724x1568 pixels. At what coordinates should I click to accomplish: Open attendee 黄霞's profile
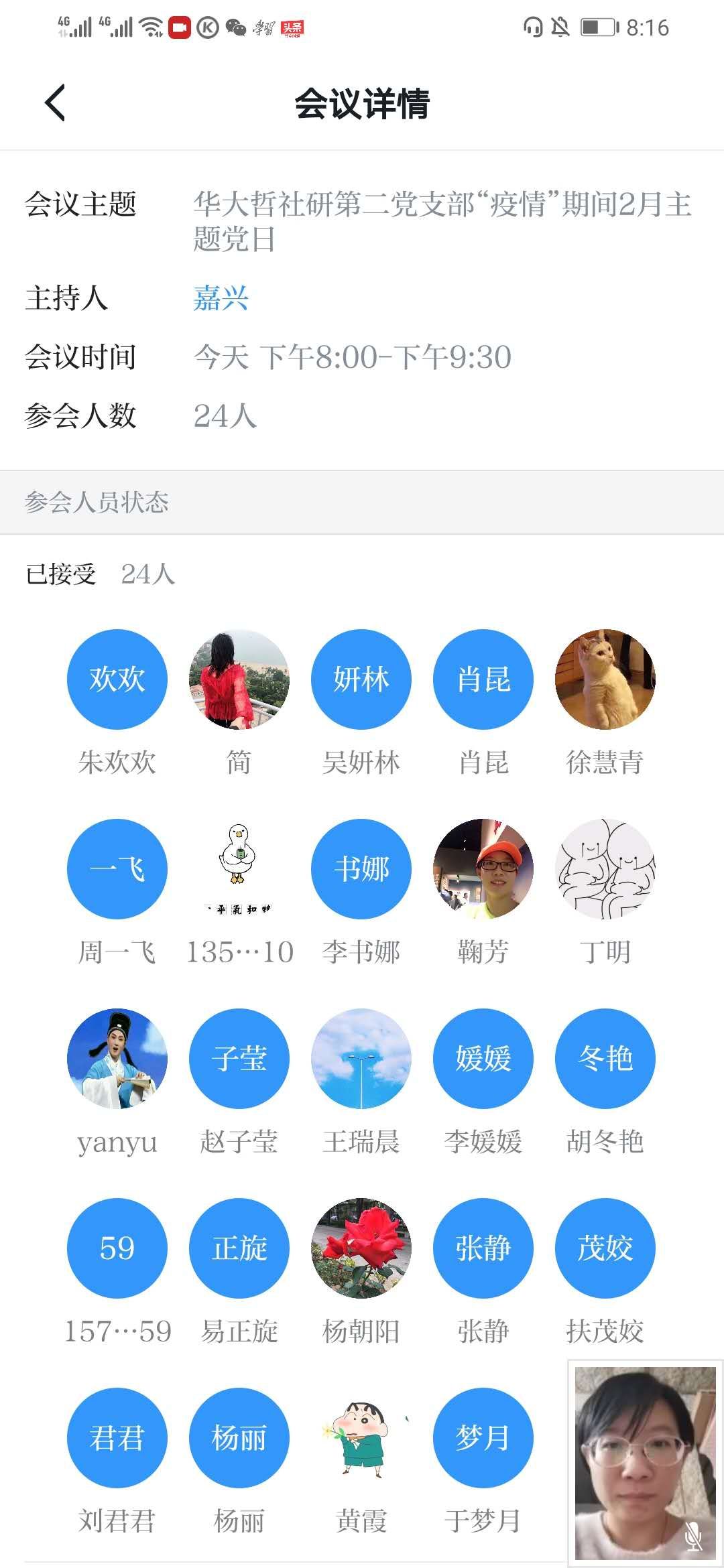pos(361,1438)
